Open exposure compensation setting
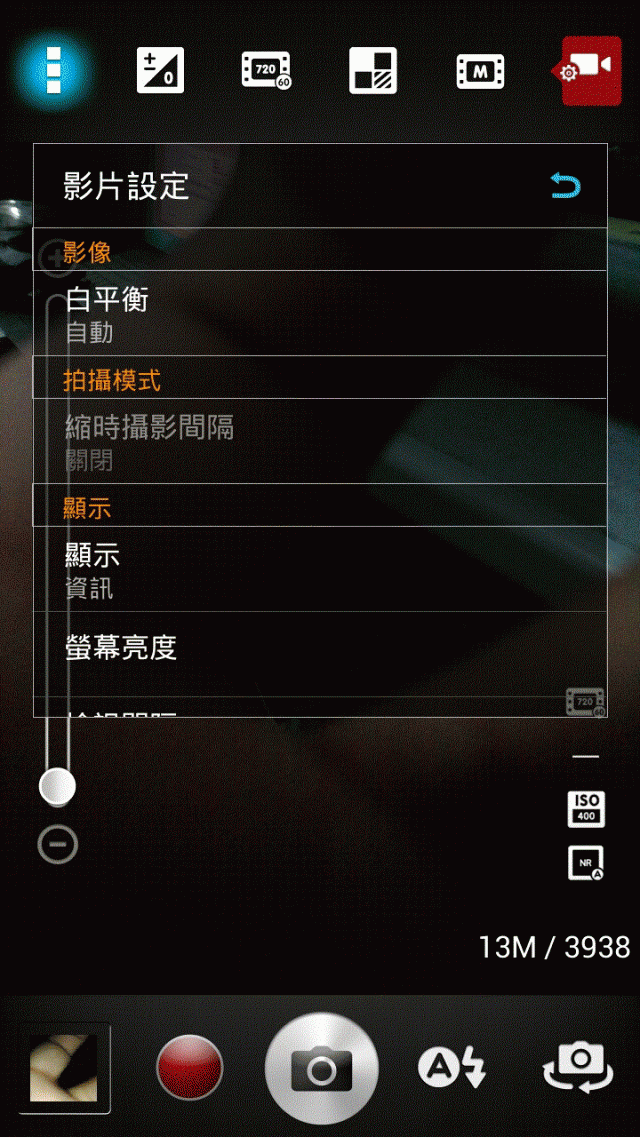 coord(161,70)
